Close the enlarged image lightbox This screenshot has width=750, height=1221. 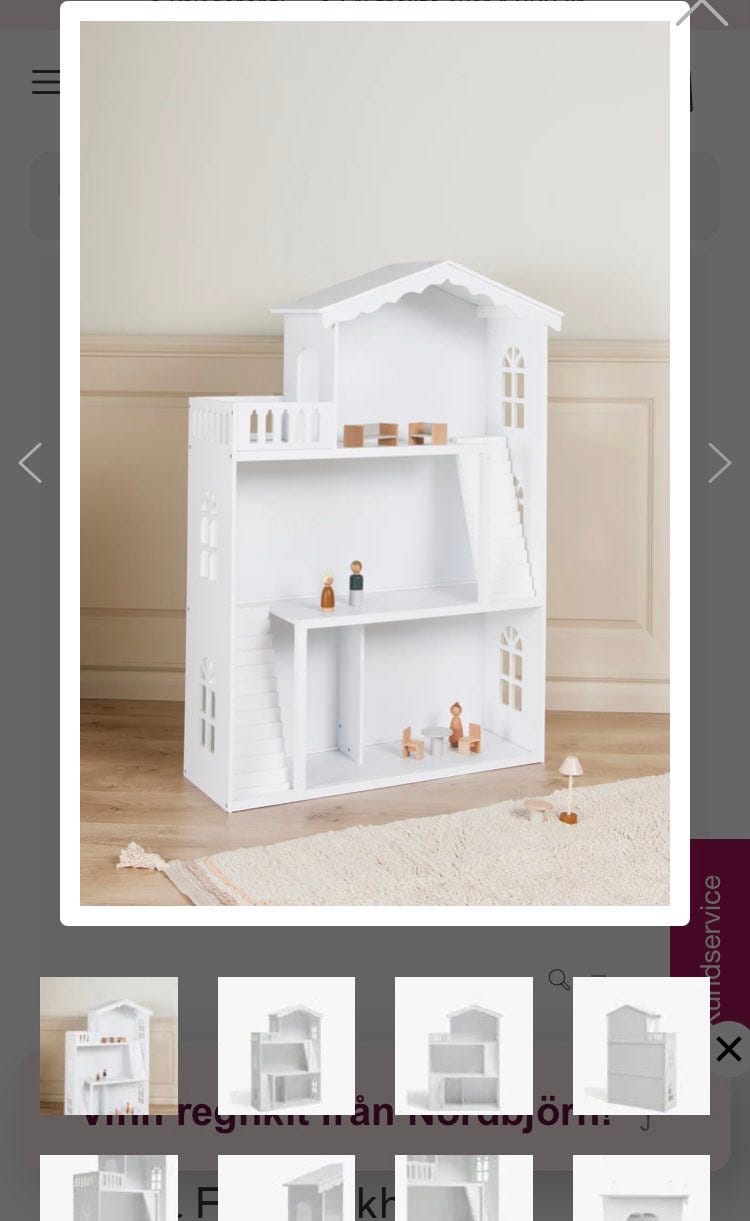pos(702,13)
